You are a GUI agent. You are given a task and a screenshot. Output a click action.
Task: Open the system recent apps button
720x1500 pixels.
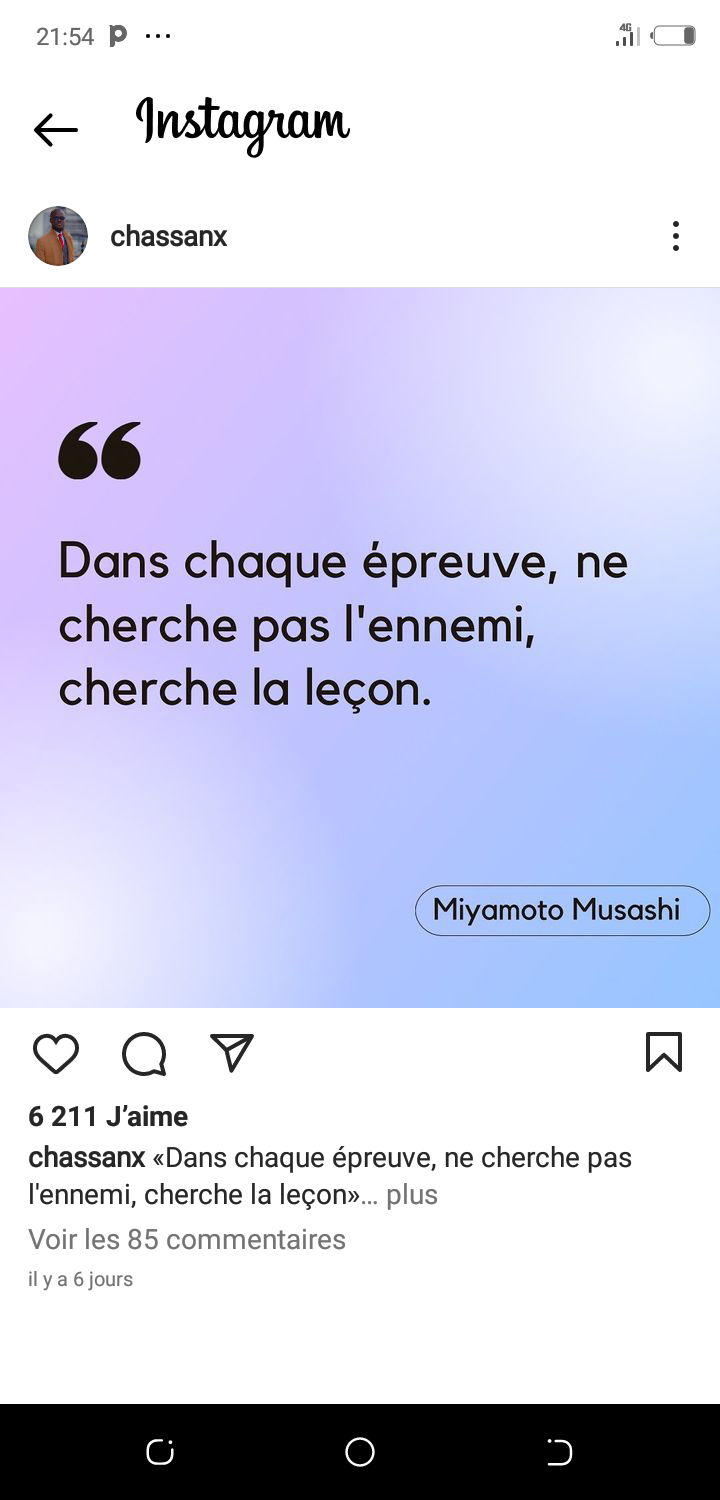(160, 1452)
